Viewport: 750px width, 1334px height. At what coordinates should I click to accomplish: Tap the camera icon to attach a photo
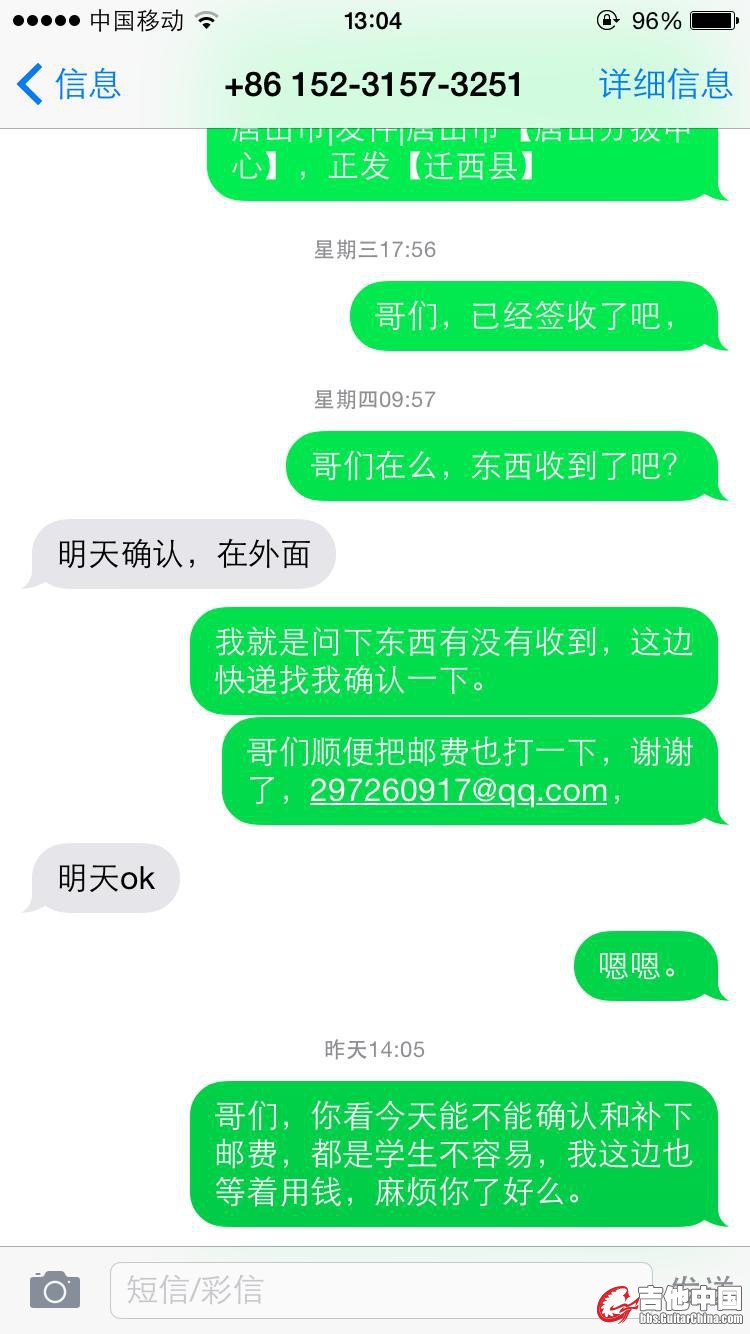click(55, 1290)
